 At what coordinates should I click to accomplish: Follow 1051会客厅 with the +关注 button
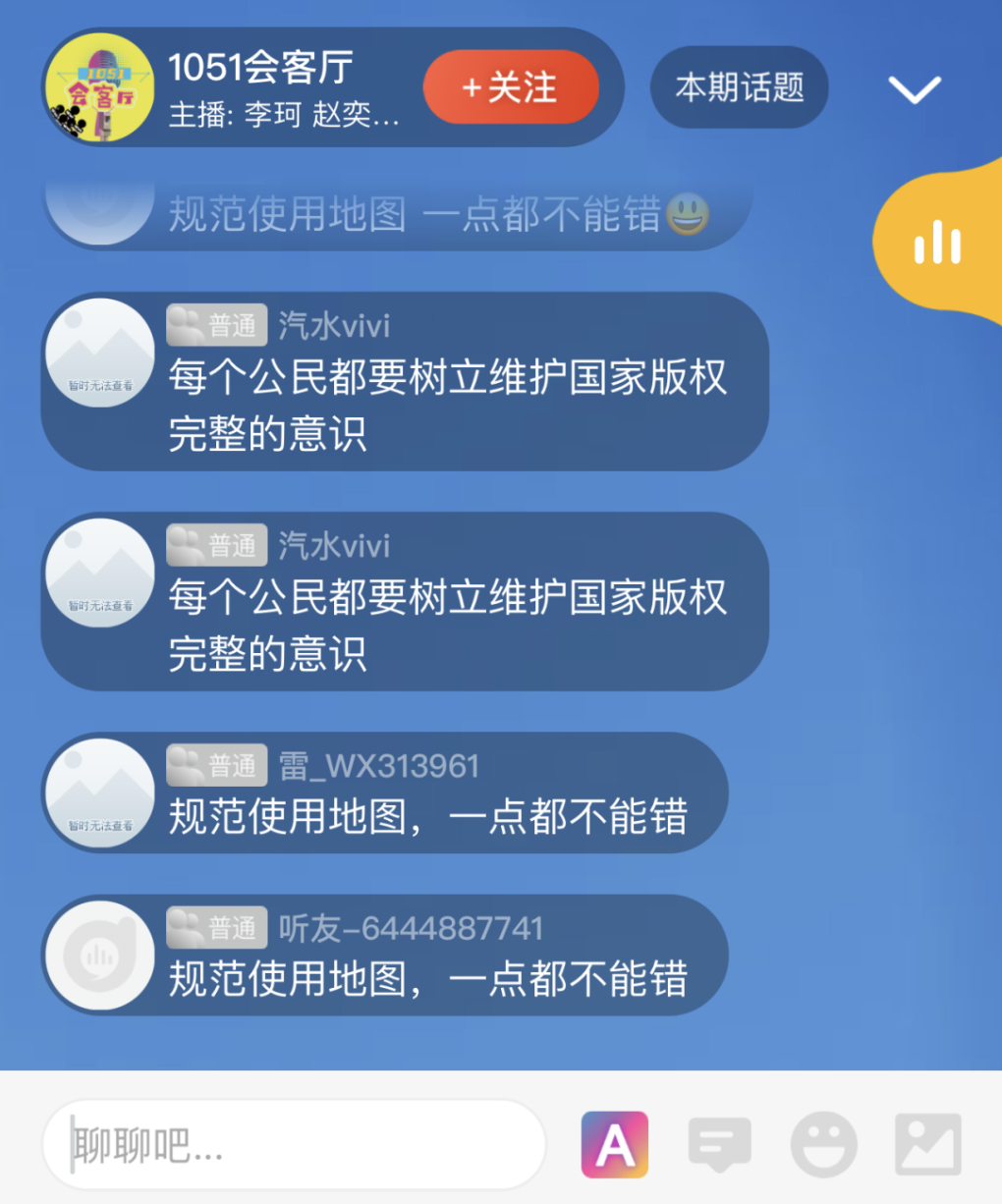(511, 88)
